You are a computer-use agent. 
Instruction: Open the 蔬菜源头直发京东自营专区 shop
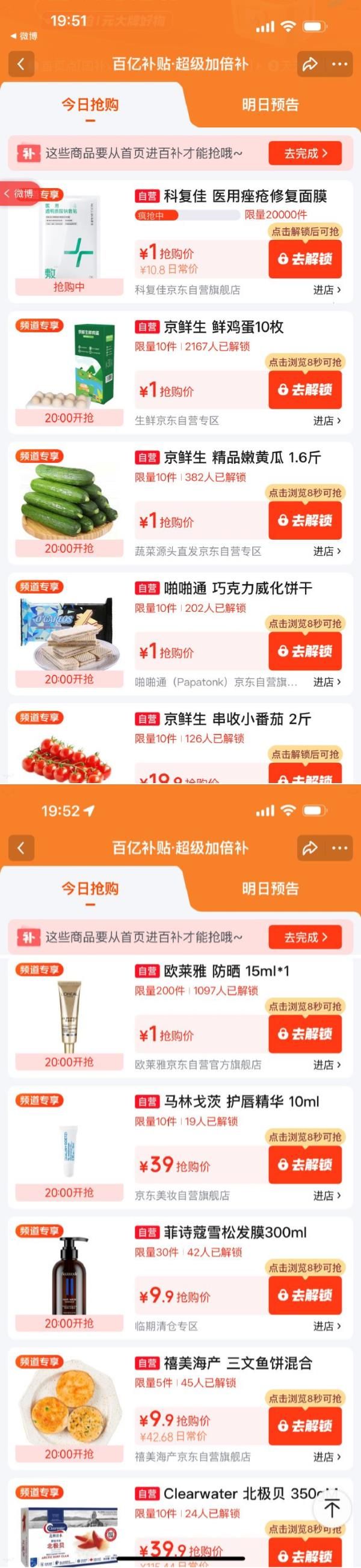point(327,552)
